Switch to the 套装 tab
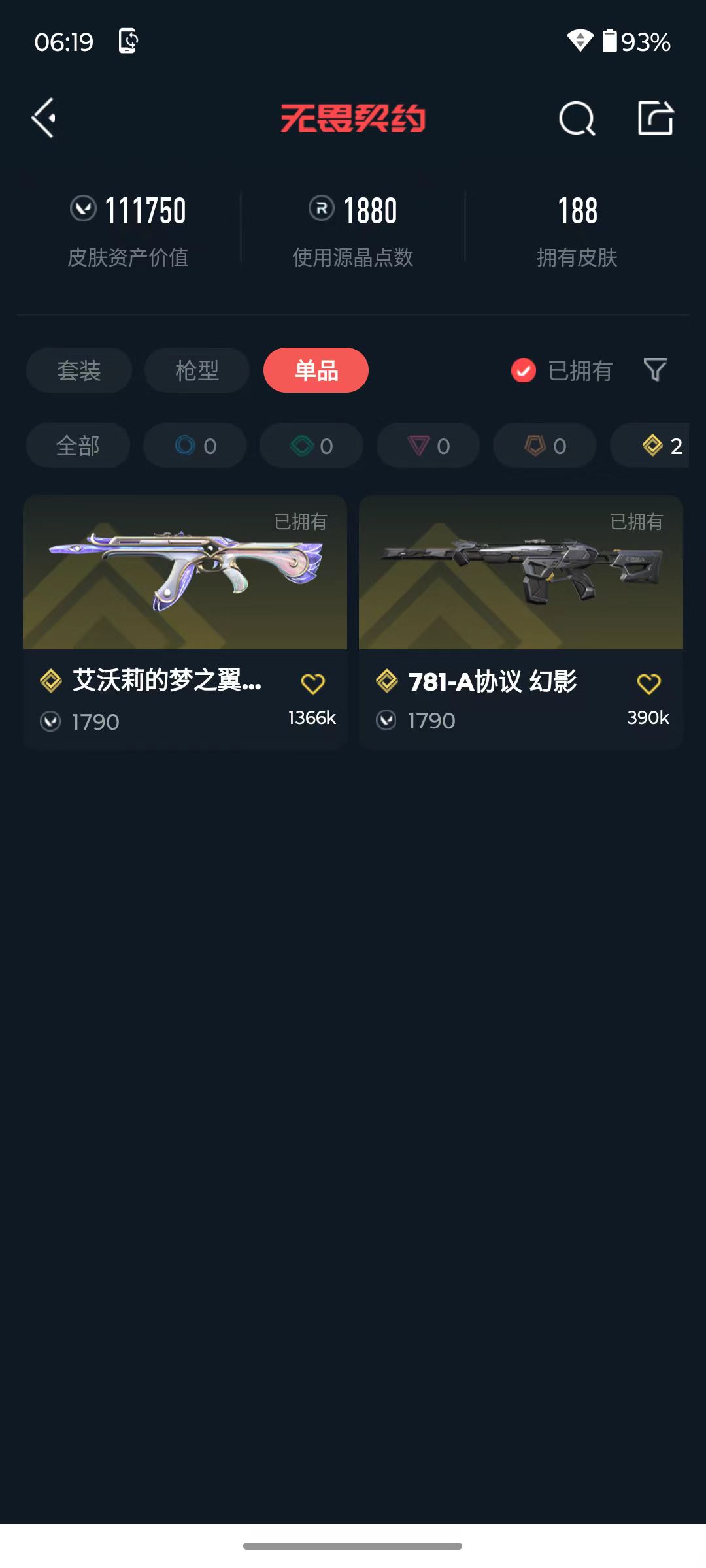706x1568 pixels. (79, 370)
